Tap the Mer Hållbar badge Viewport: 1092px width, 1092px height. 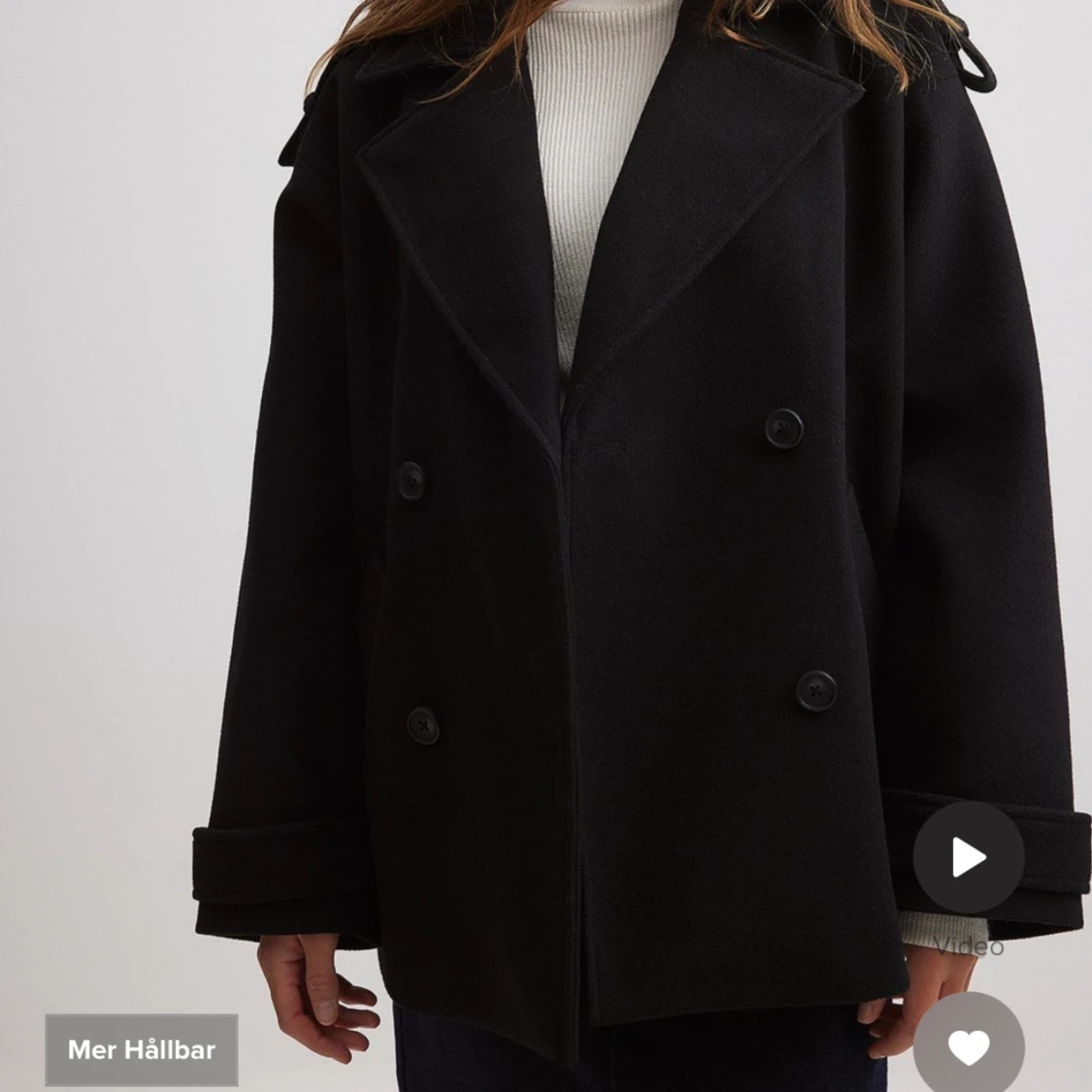(x=142, y=1049)
